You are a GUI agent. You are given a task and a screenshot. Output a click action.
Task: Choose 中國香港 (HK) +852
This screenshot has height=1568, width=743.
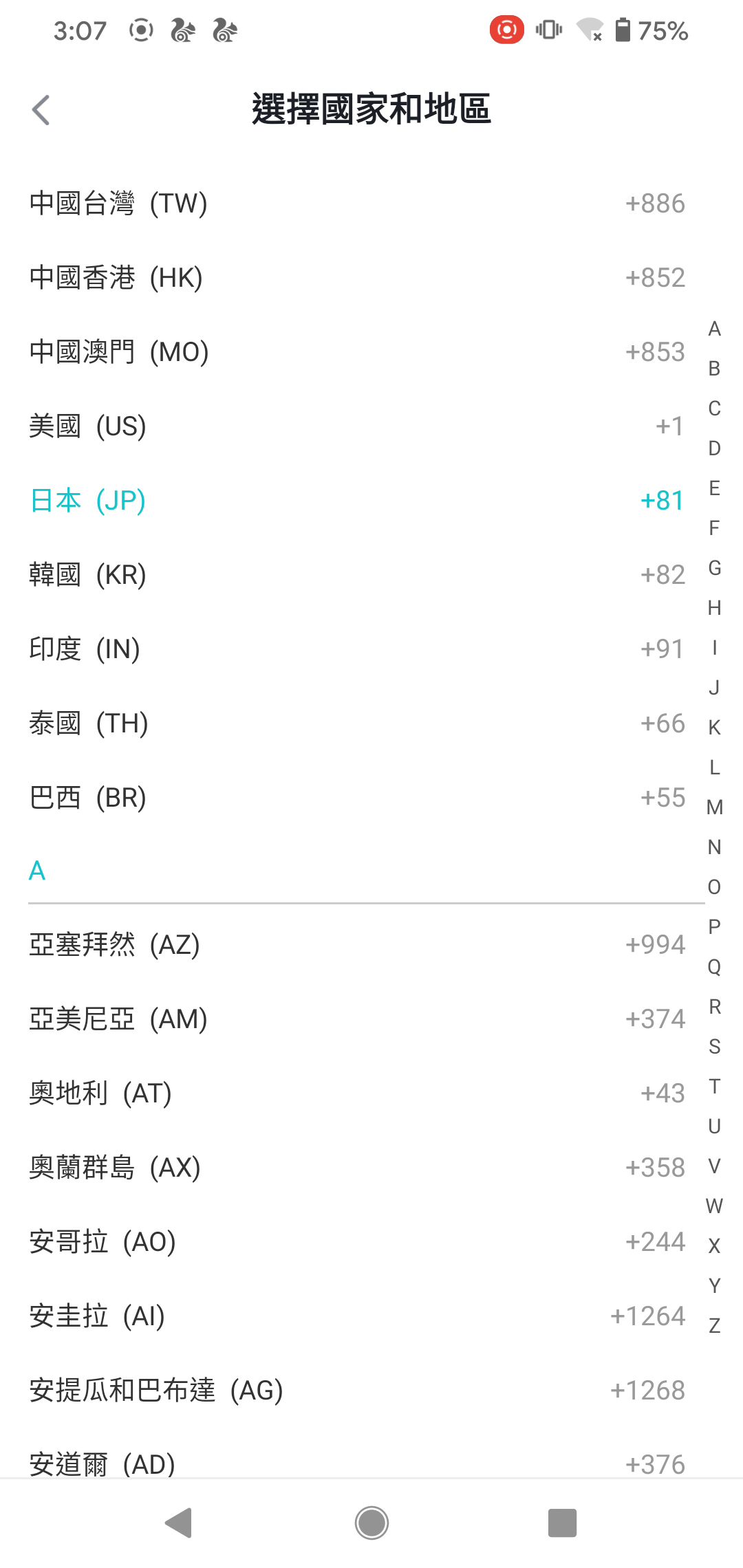356,278
